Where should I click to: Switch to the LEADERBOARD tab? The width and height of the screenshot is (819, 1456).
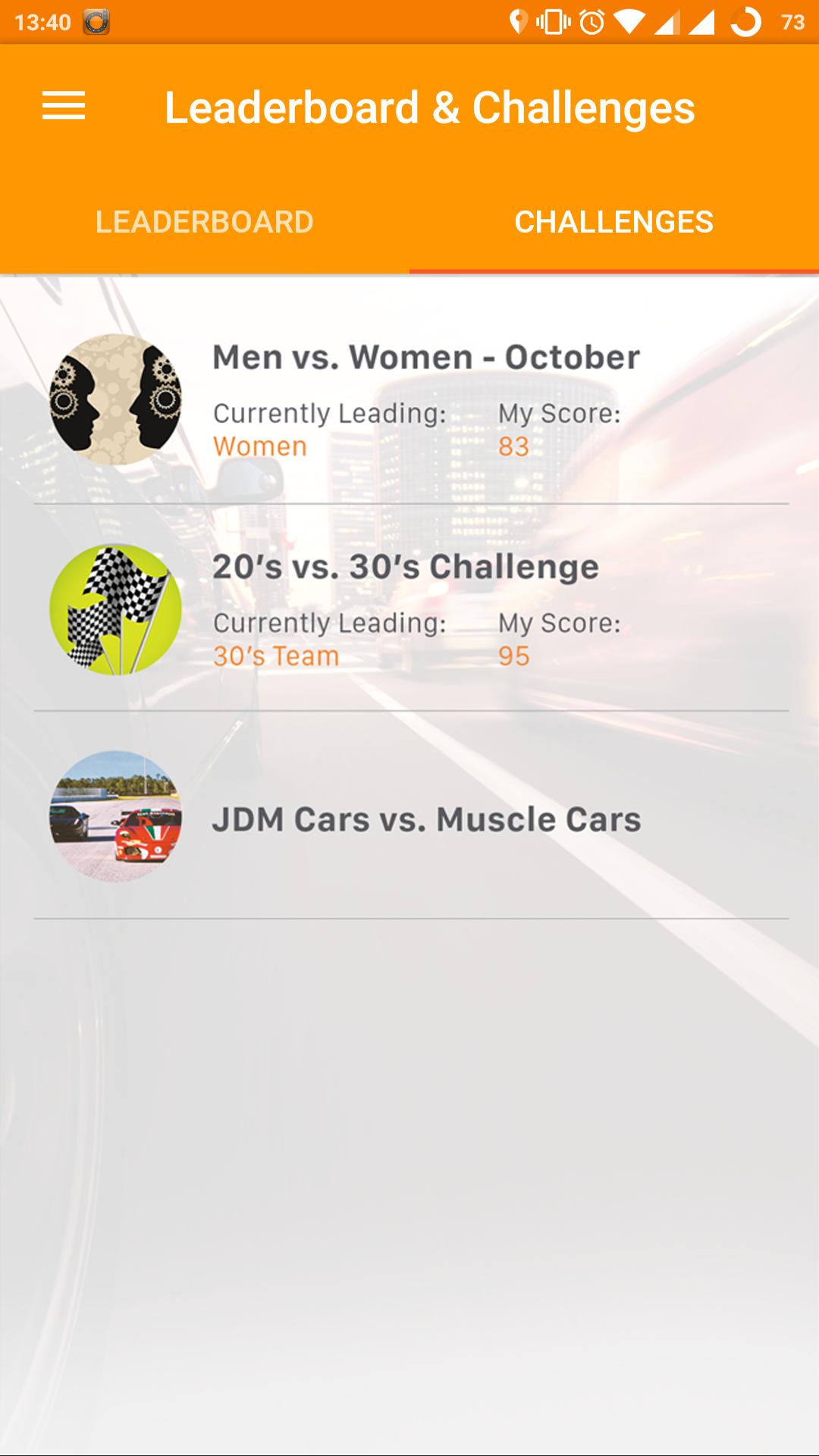click(x=205, y=221)
